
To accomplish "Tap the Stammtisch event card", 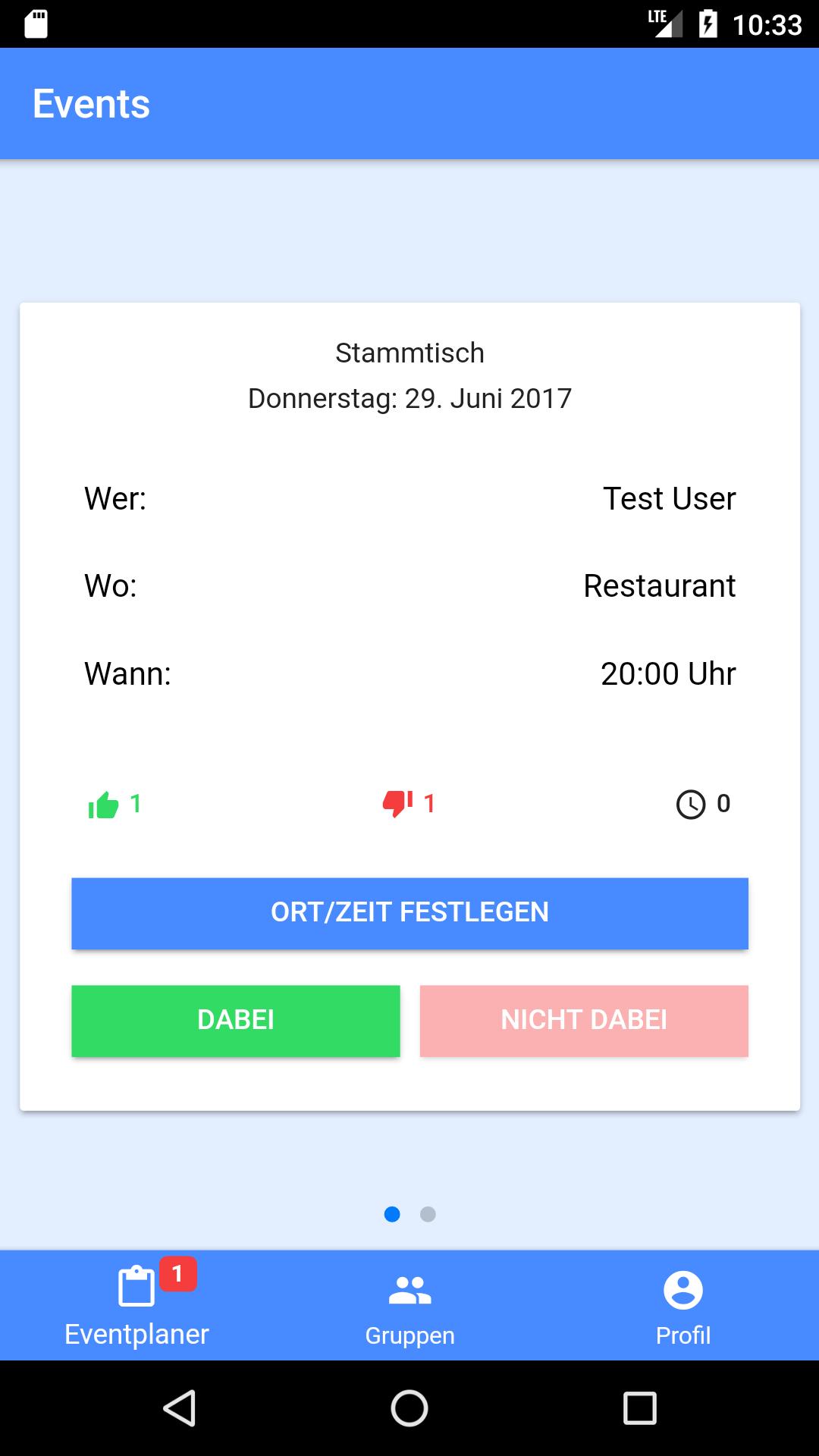I will 409,531.
